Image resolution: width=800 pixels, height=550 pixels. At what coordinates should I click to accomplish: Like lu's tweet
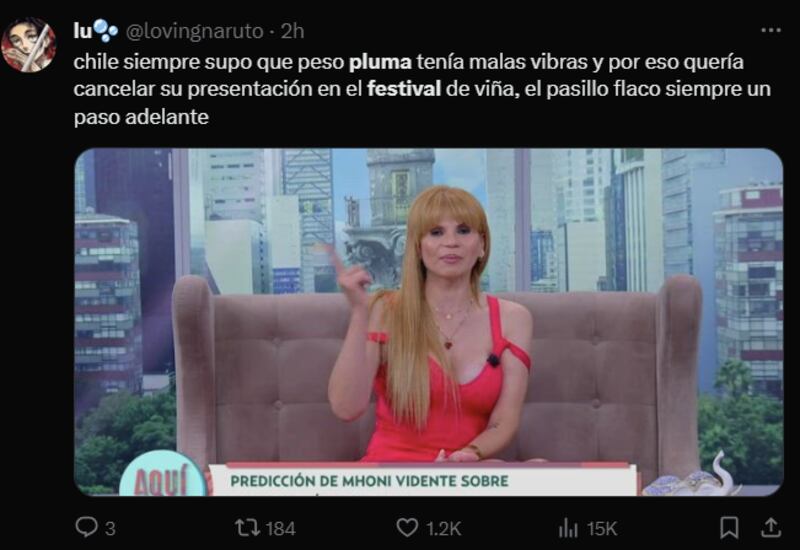pyautogui.click(x=407, y=527)
